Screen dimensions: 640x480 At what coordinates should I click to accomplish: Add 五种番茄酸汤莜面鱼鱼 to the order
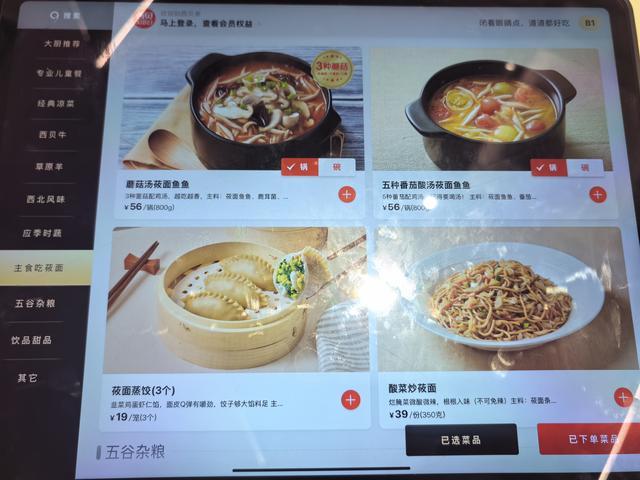pyautogui.click(x=598, y=194)
